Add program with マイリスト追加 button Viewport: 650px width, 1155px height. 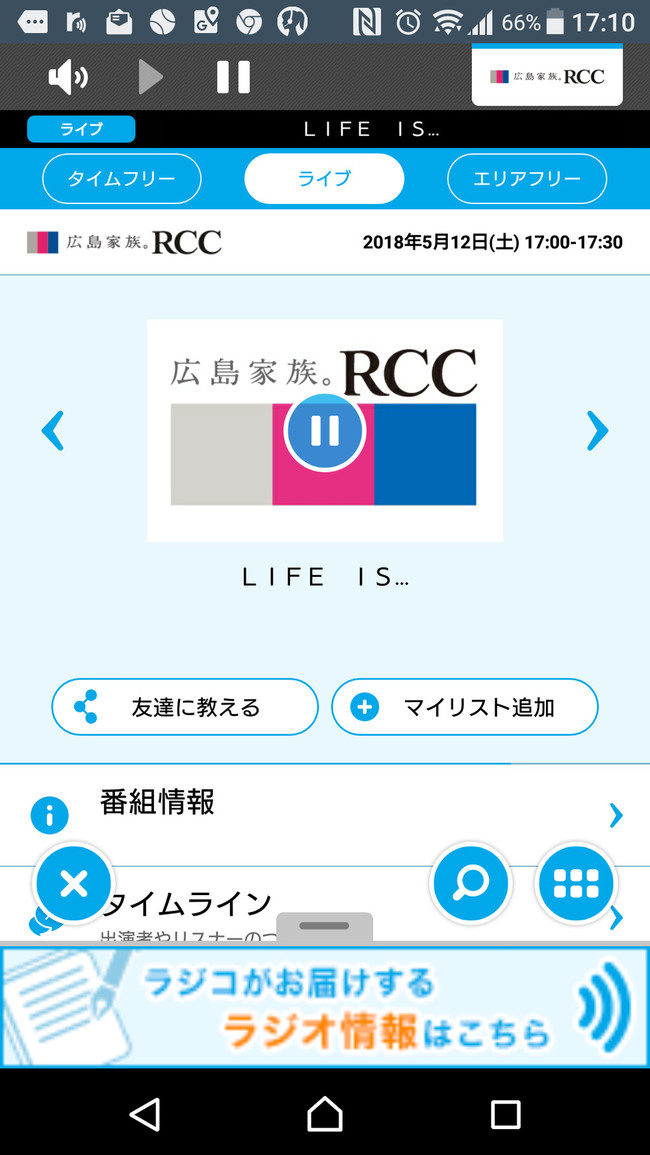point(465,707)
